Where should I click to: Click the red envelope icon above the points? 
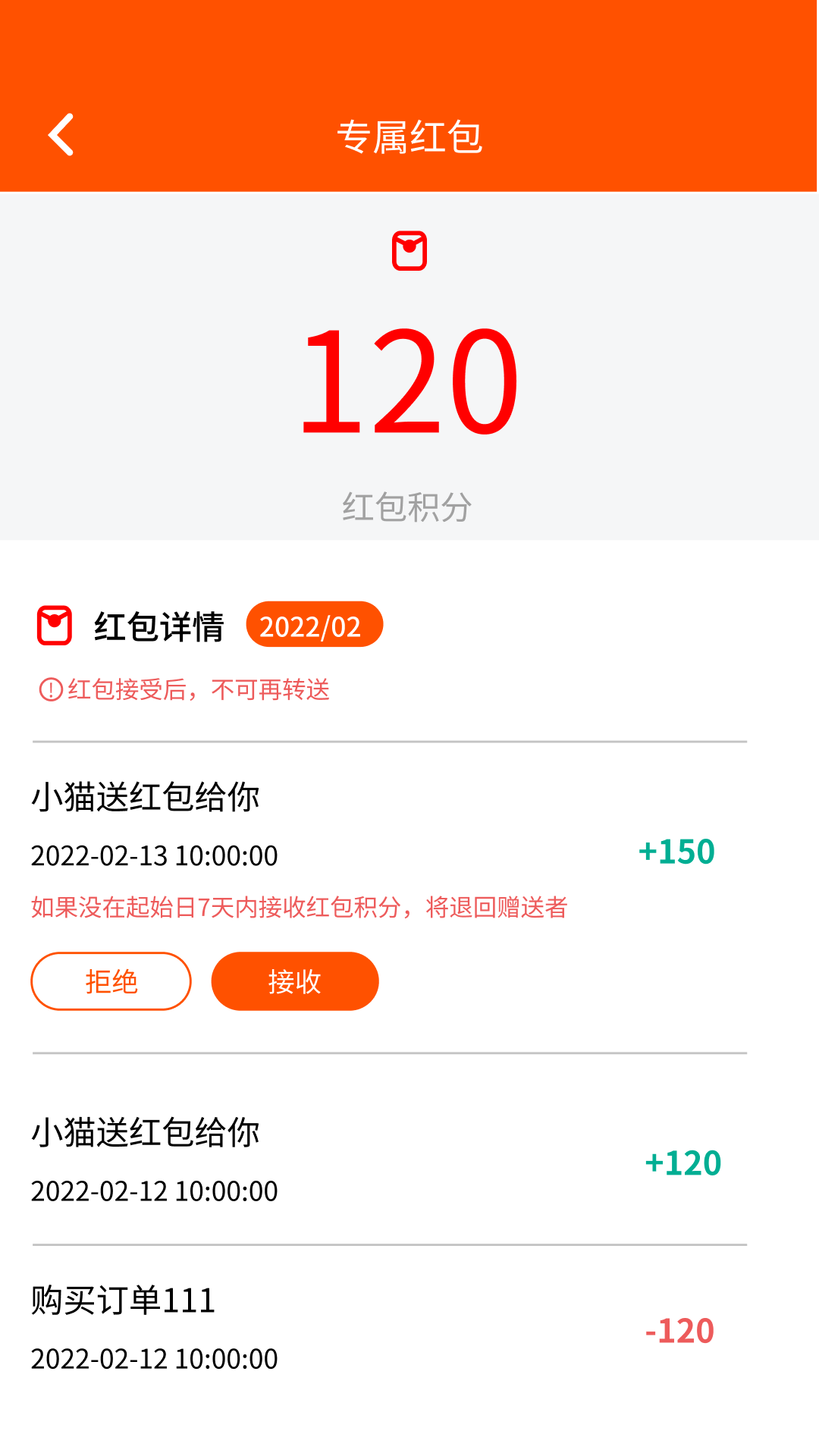[x=409, y=250]
